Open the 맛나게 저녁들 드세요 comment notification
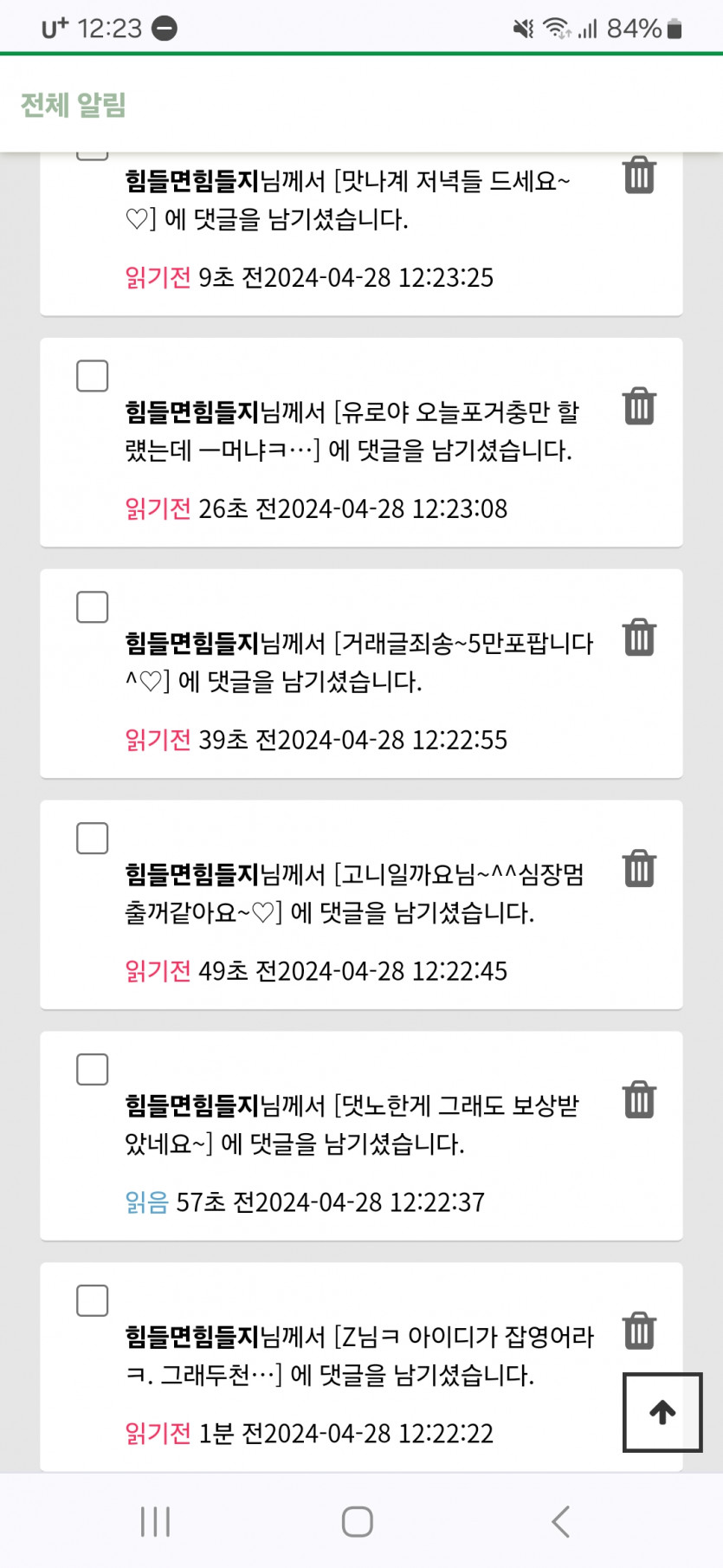Viewport: 723px width, 1568px height. pyautogui.click(x=346, y=200)
